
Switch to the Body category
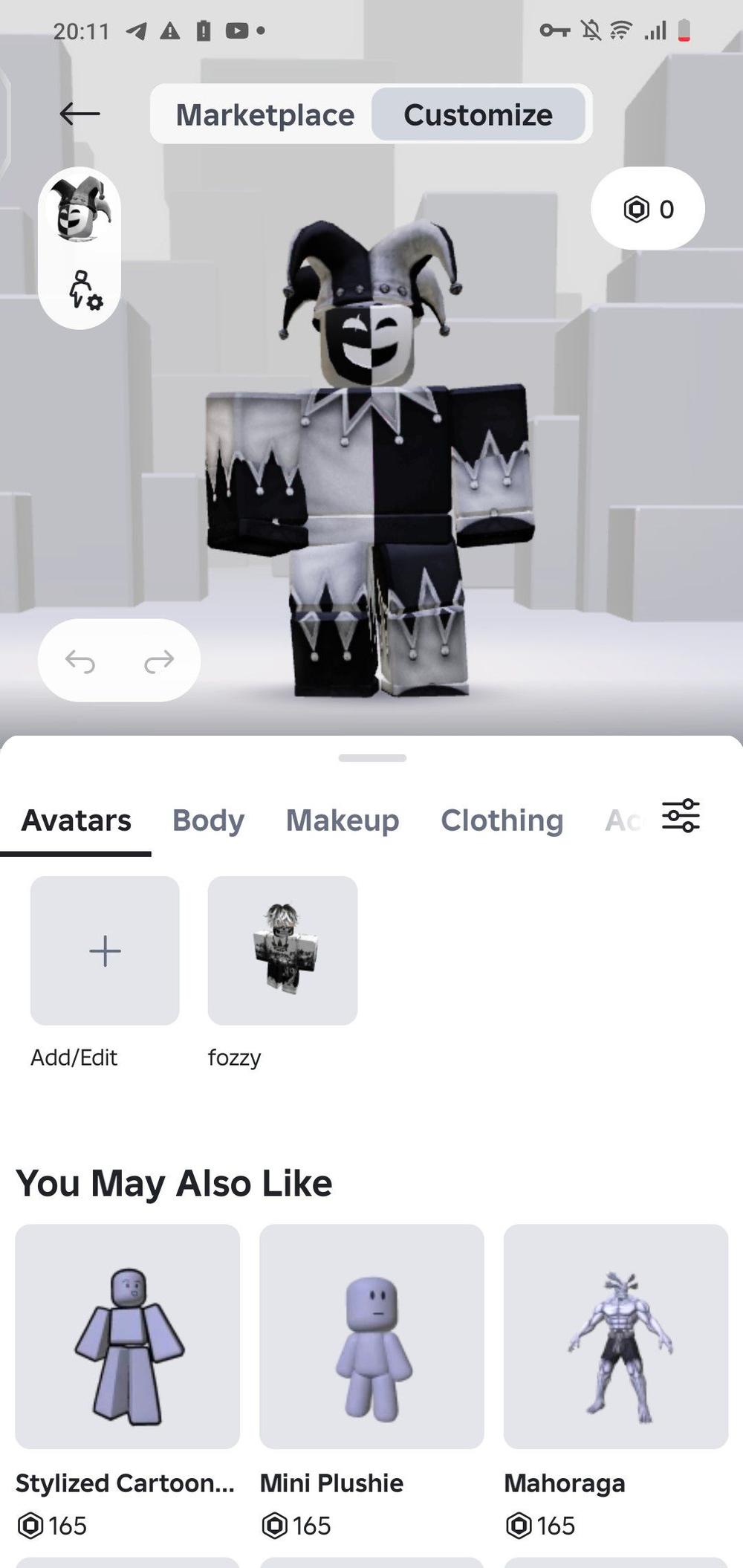(x=208, y=820)
